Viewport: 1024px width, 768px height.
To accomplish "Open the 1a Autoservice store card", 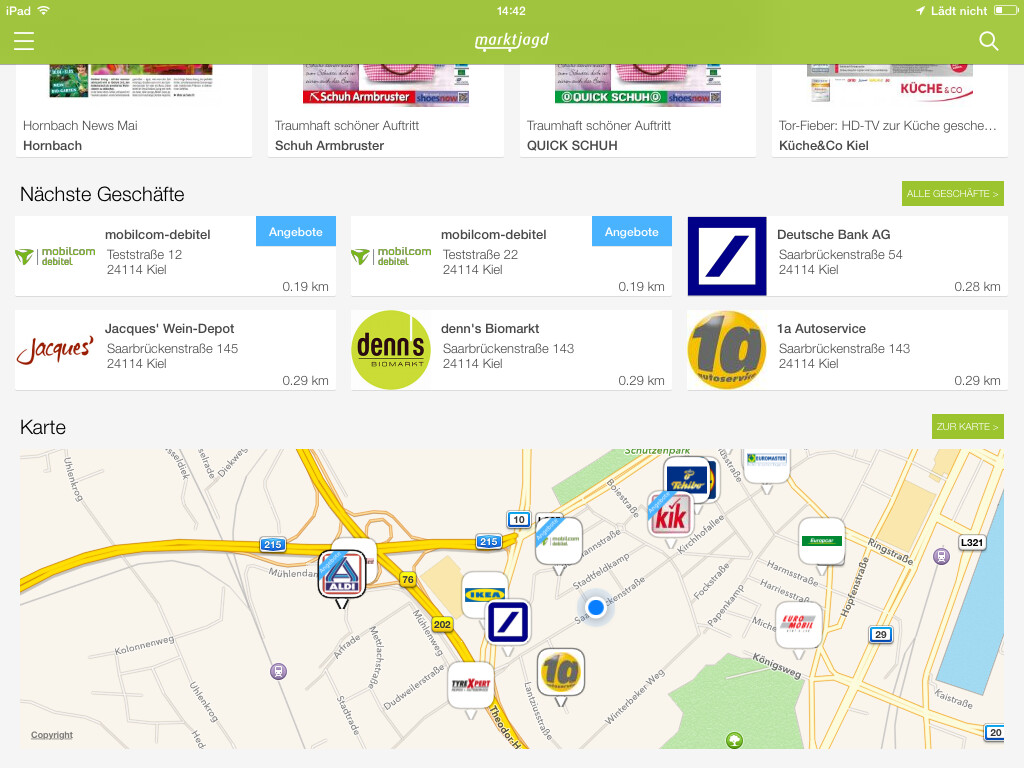I will (846, 350).
